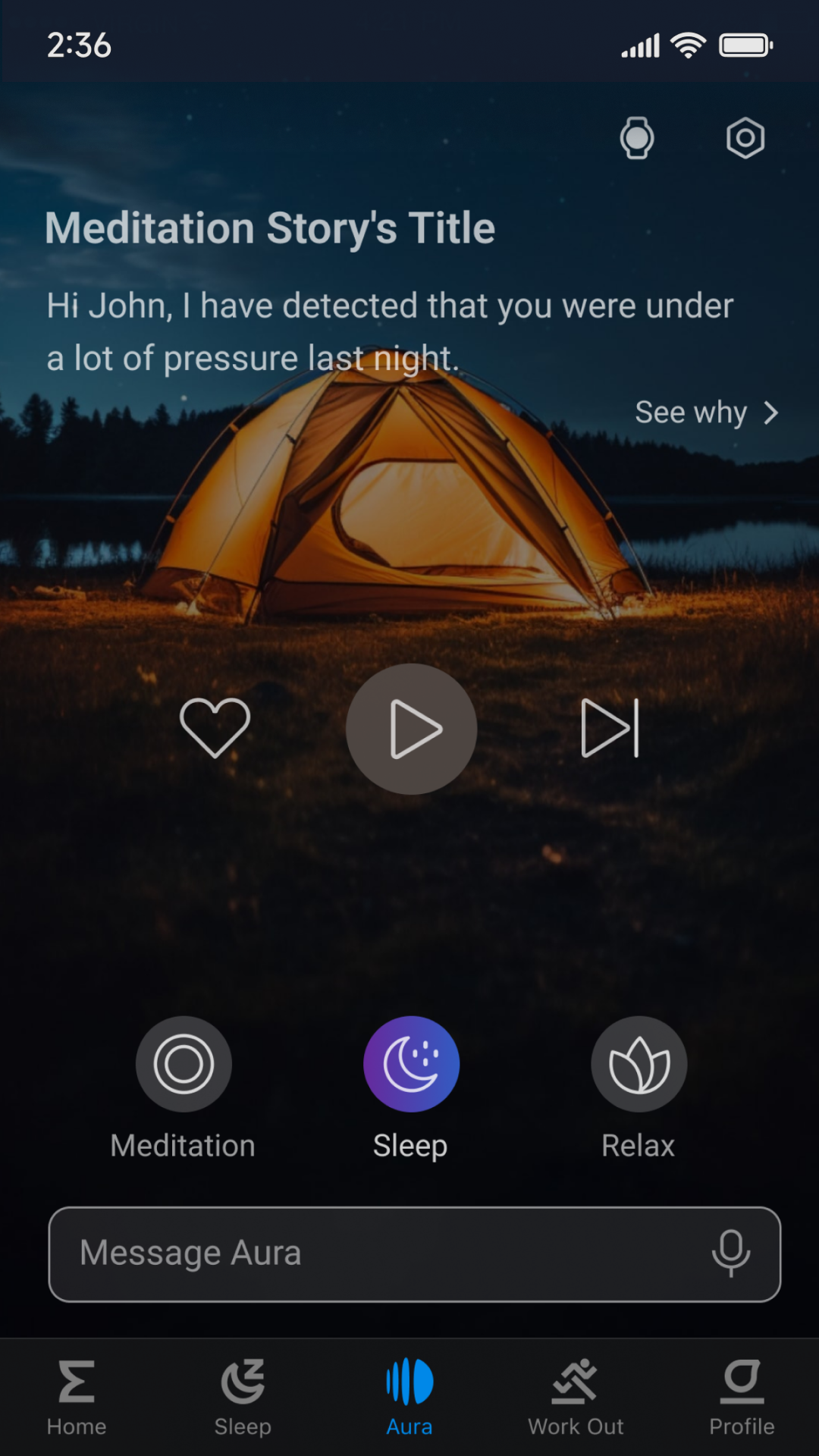Tap the greeting message from Aura
The width and height of the screenshot is (819, 1456).
[x=391, y=331]
